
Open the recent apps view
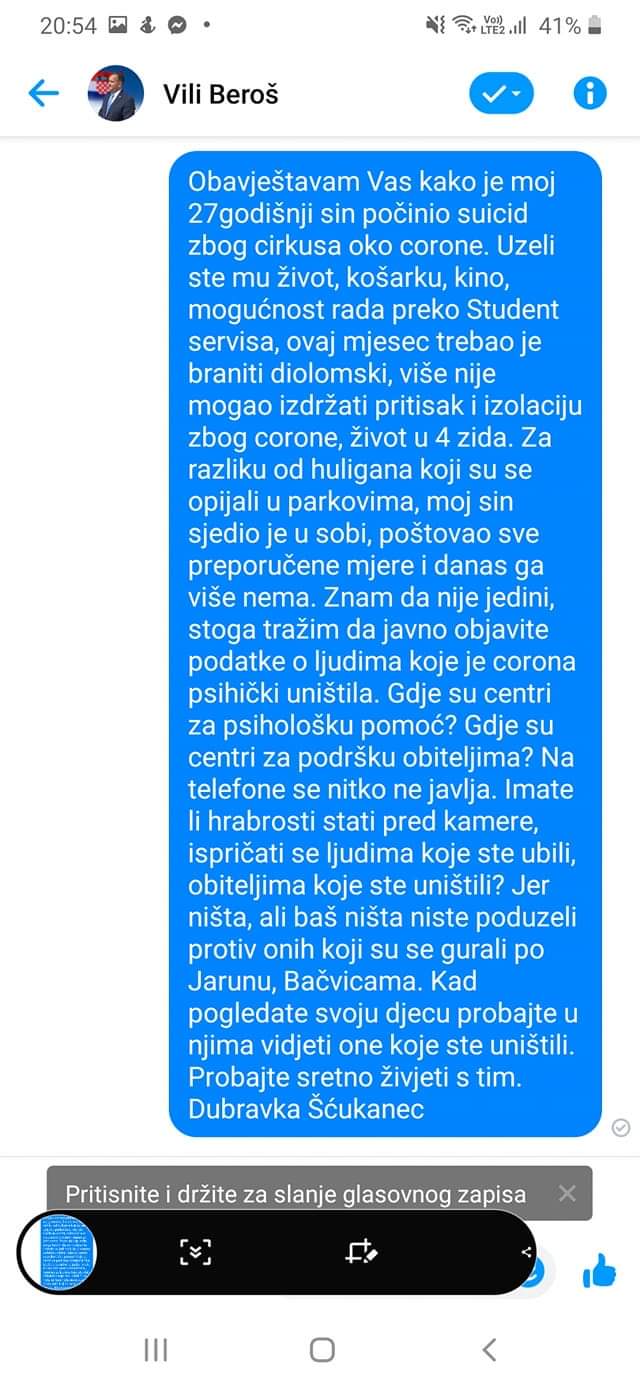coord(155,1350)
